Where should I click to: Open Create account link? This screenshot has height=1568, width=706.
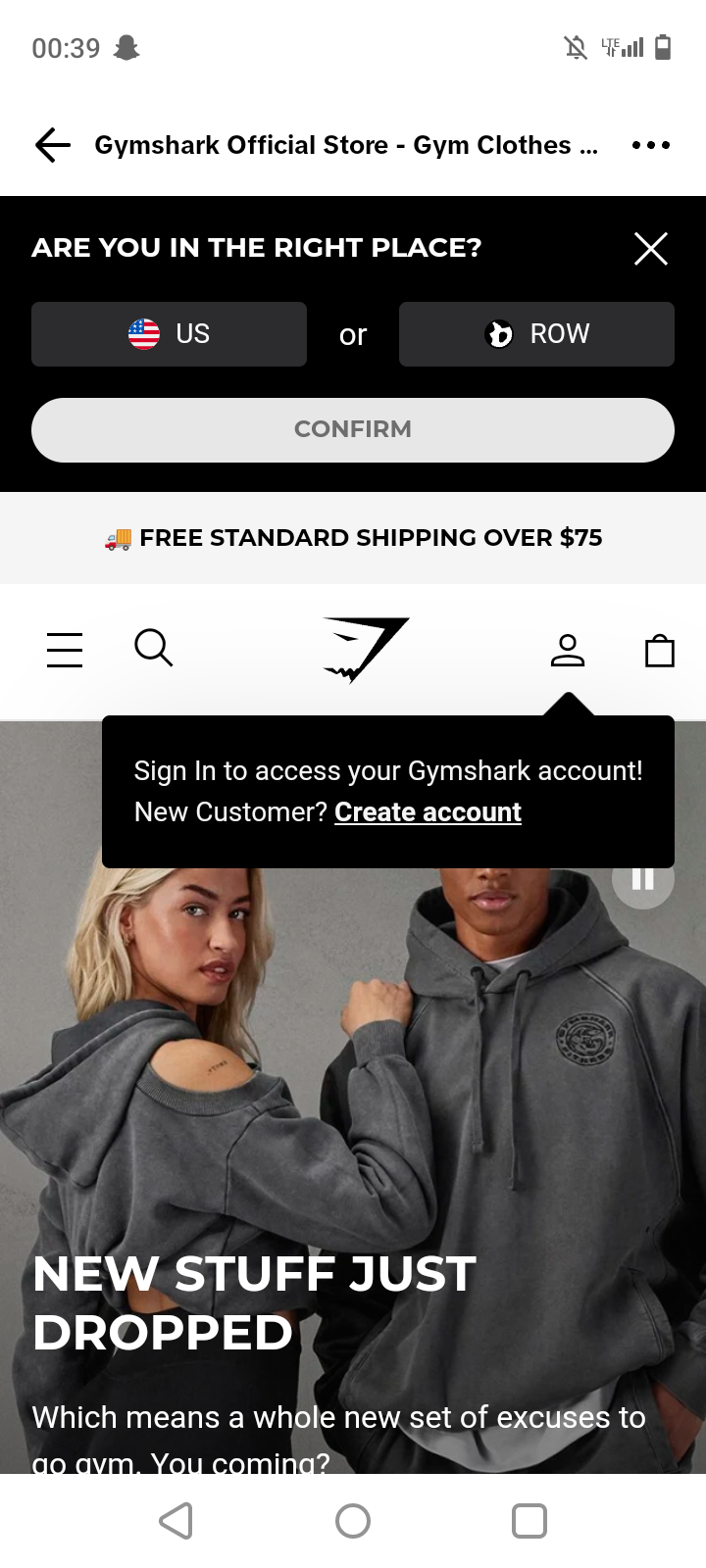[428, 811]
